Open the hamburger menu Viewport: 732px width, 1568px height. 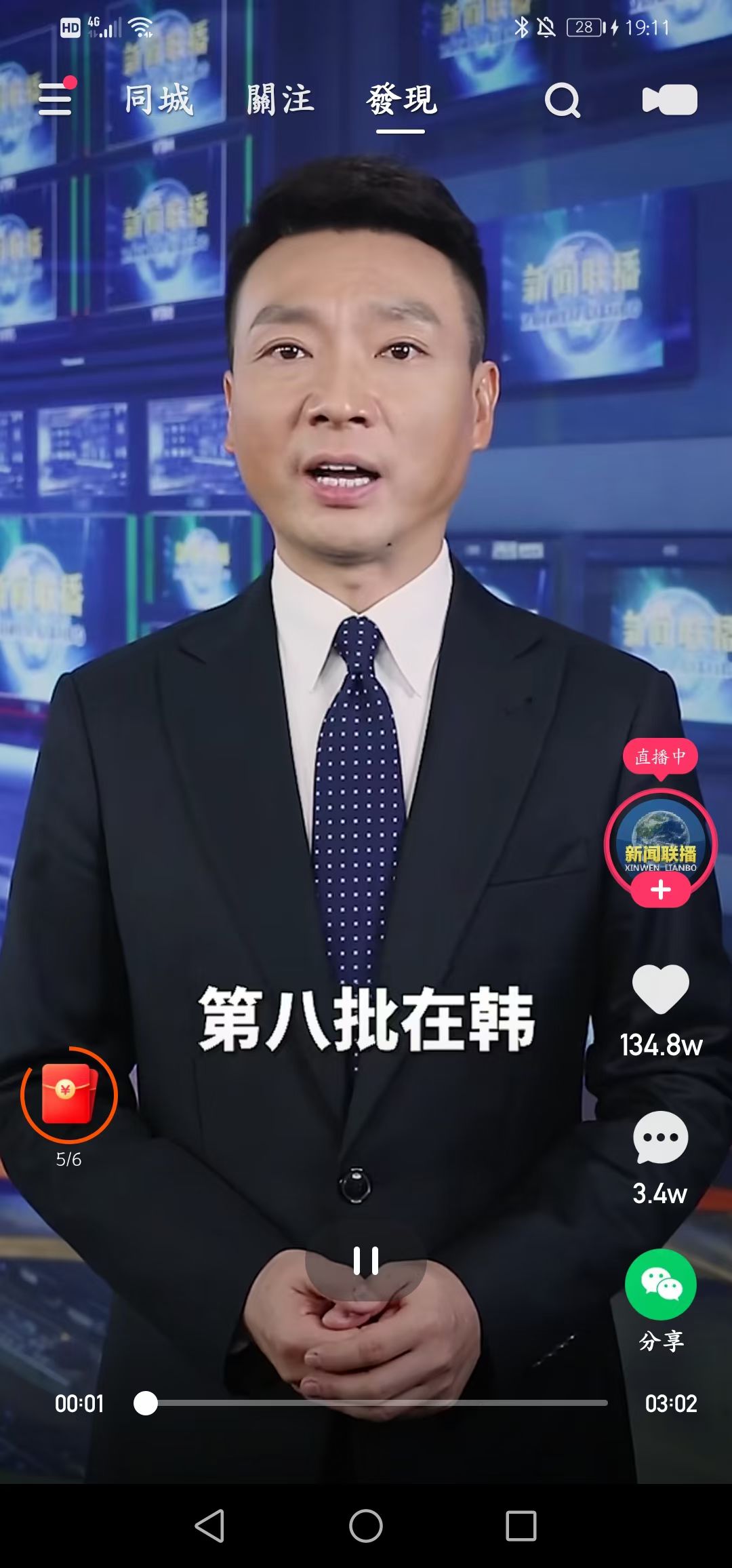[x=55, y=100]
